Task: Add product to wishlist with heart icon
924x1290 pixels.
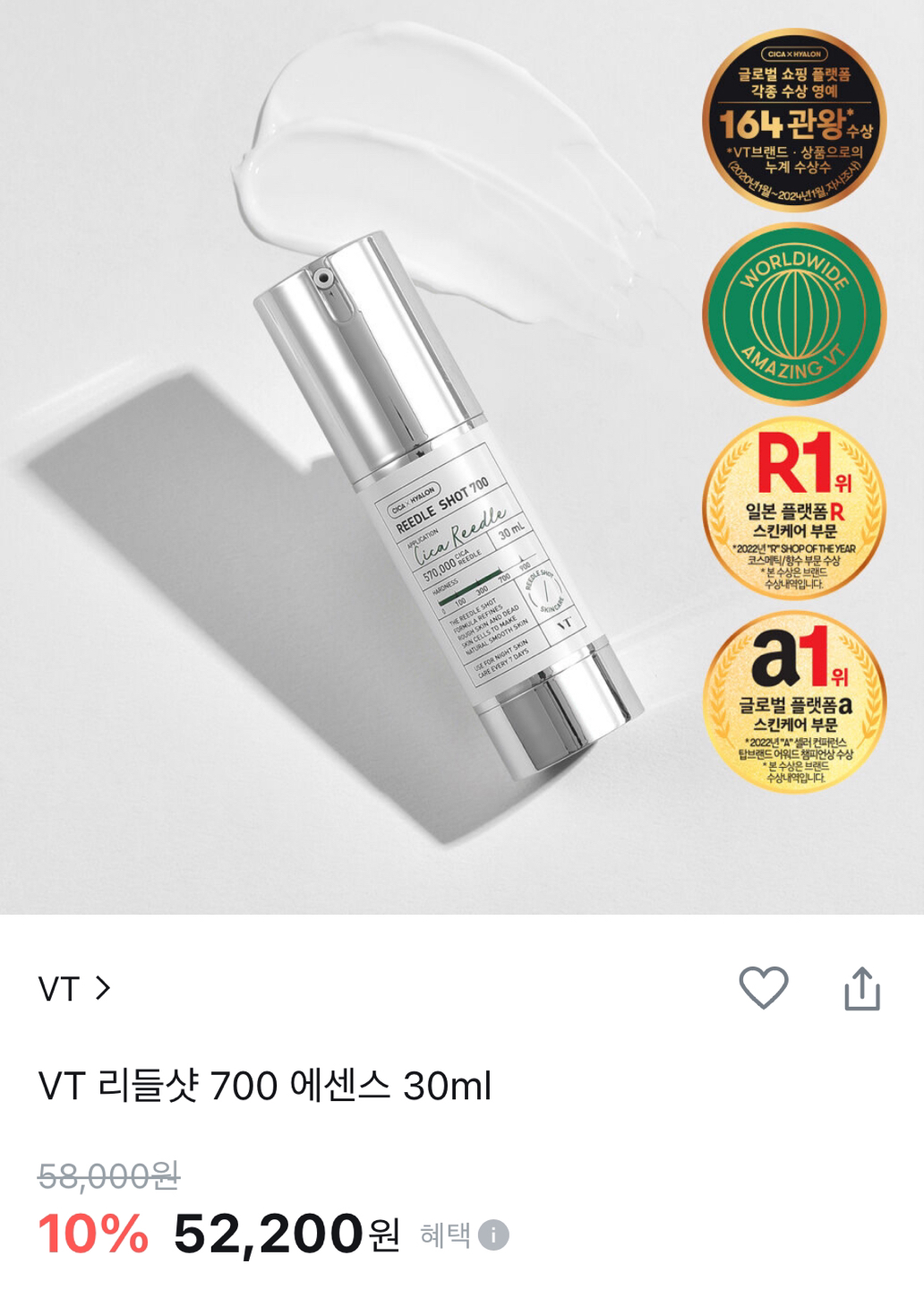Action: (763, 988)
